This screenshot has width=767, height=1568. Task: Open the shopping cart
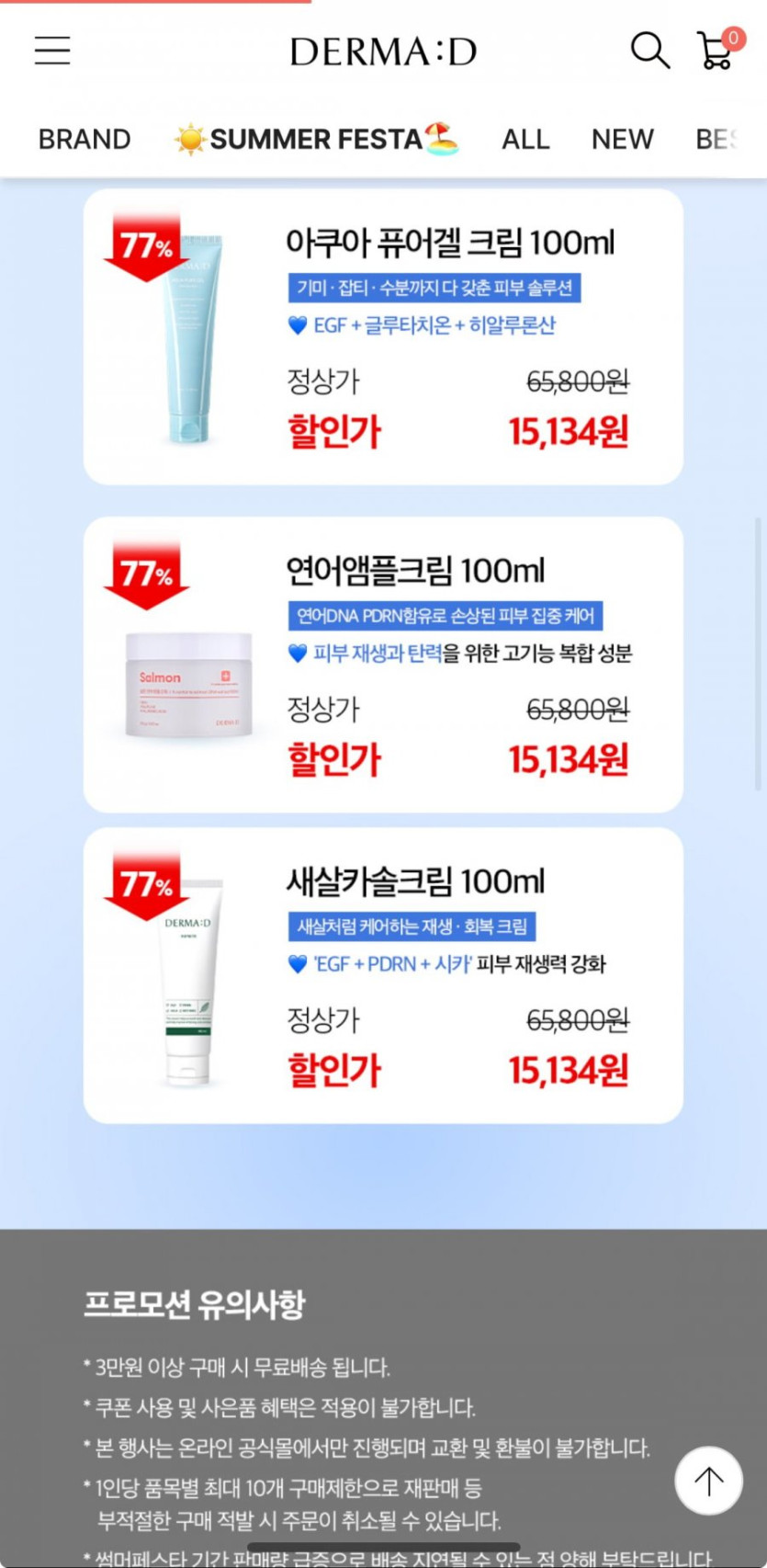click(716, 51)
